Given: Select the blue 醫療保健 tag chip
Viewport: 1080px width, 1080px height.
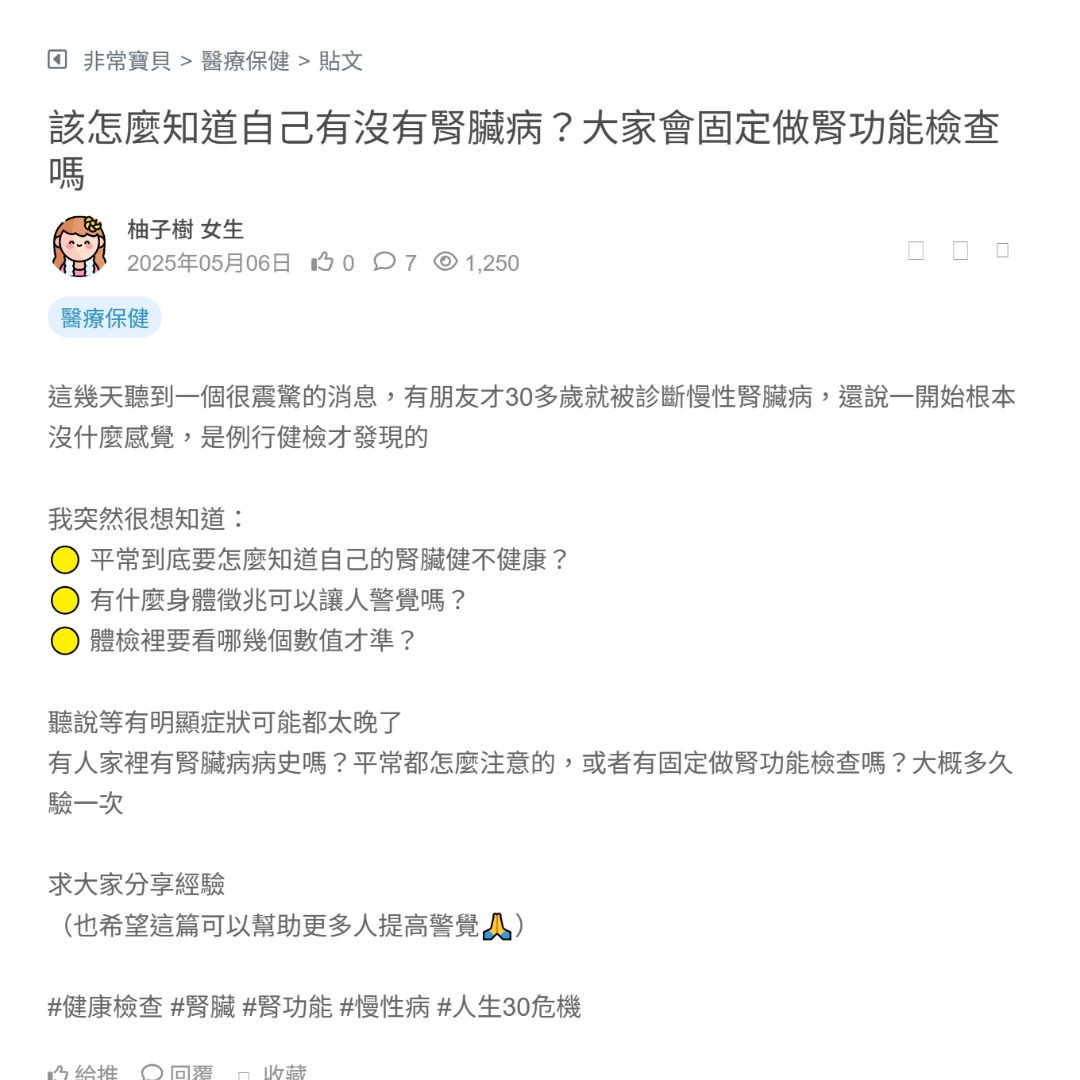Looking at the screenshot, I should (104, 318).
